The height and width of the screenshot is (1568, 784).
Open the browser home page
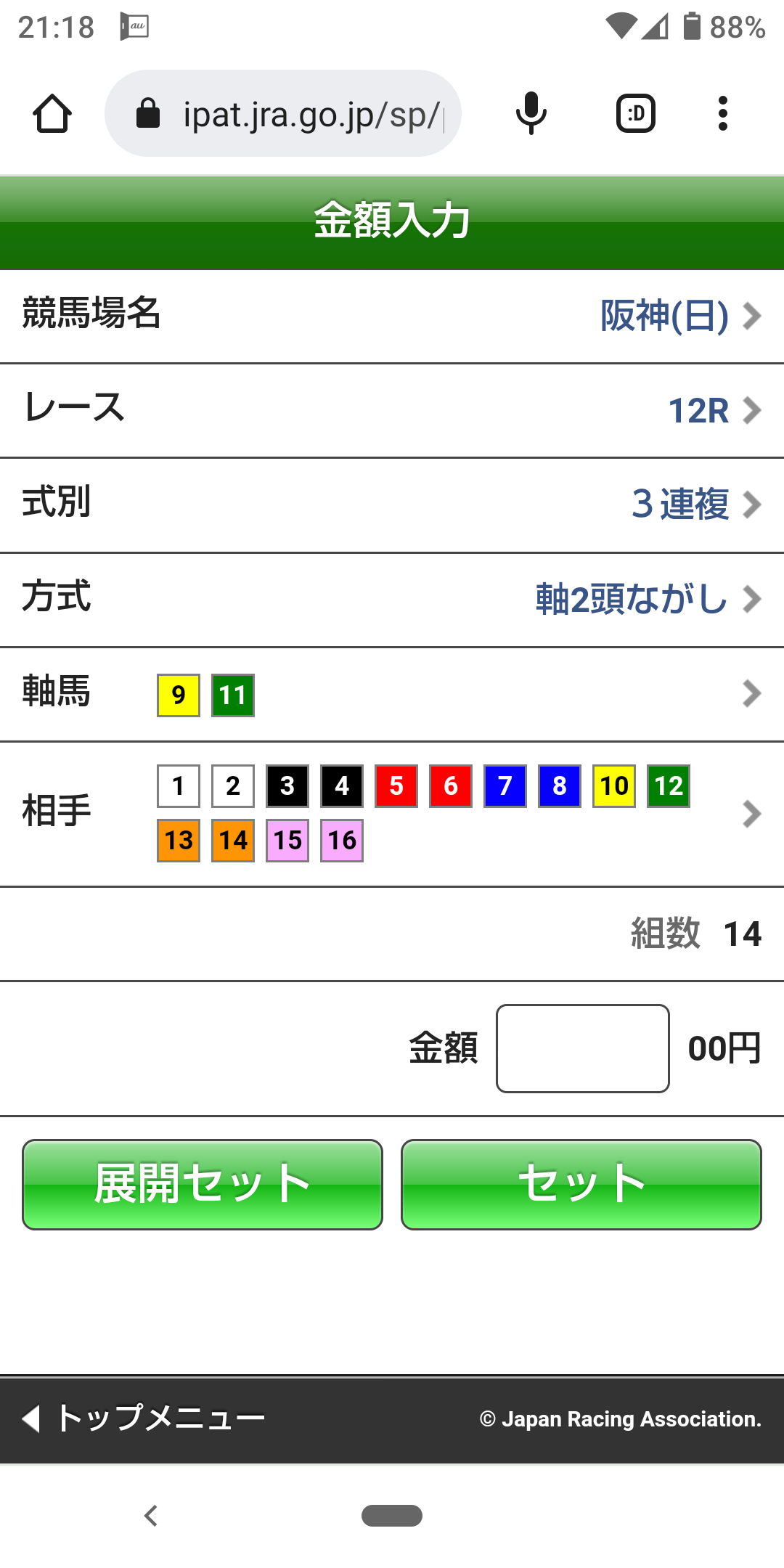click(52, 114)
